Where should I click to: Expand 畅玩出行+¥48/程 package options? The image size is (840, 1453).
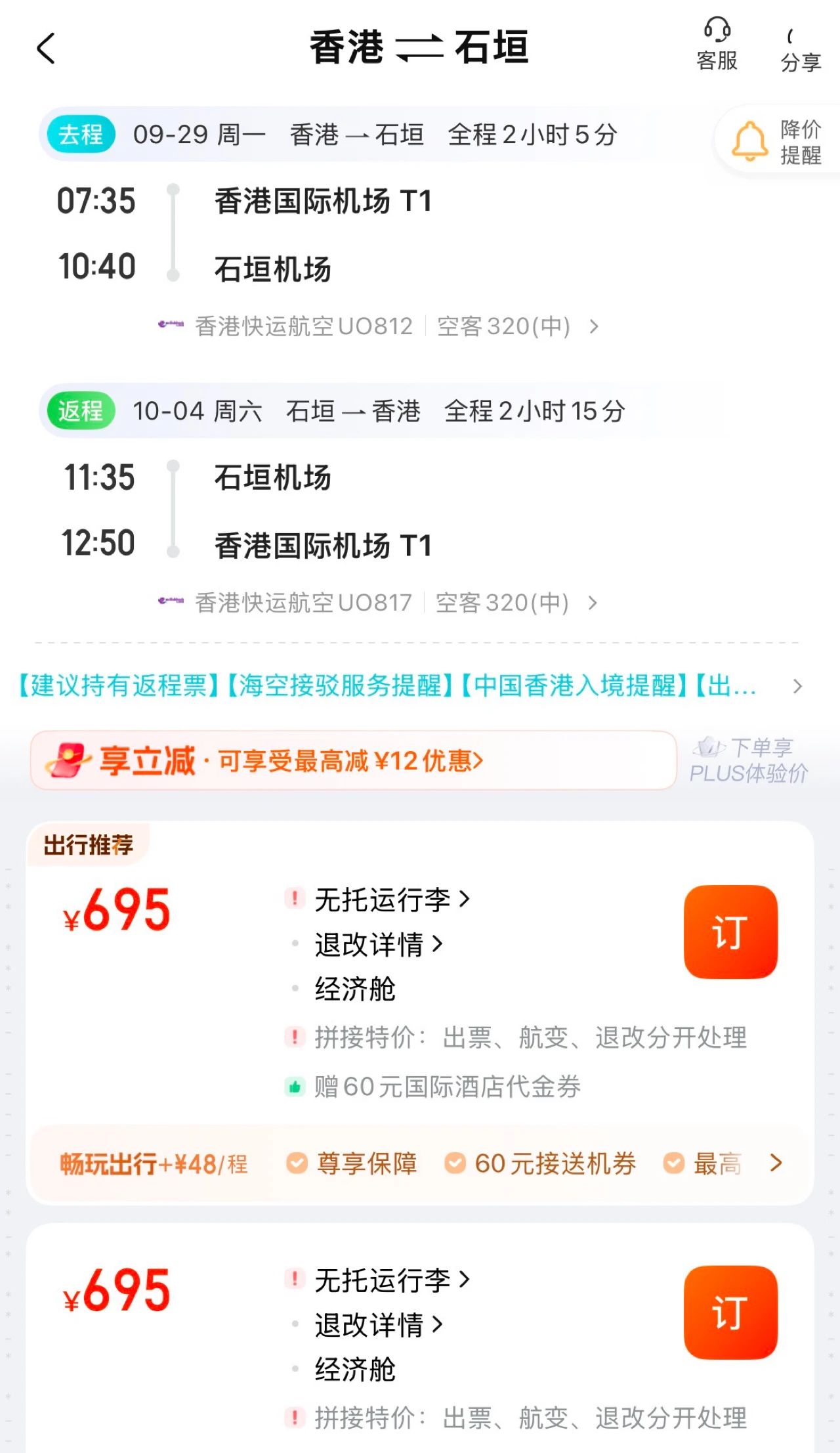pyautogui.click(x=420, y=1164)
